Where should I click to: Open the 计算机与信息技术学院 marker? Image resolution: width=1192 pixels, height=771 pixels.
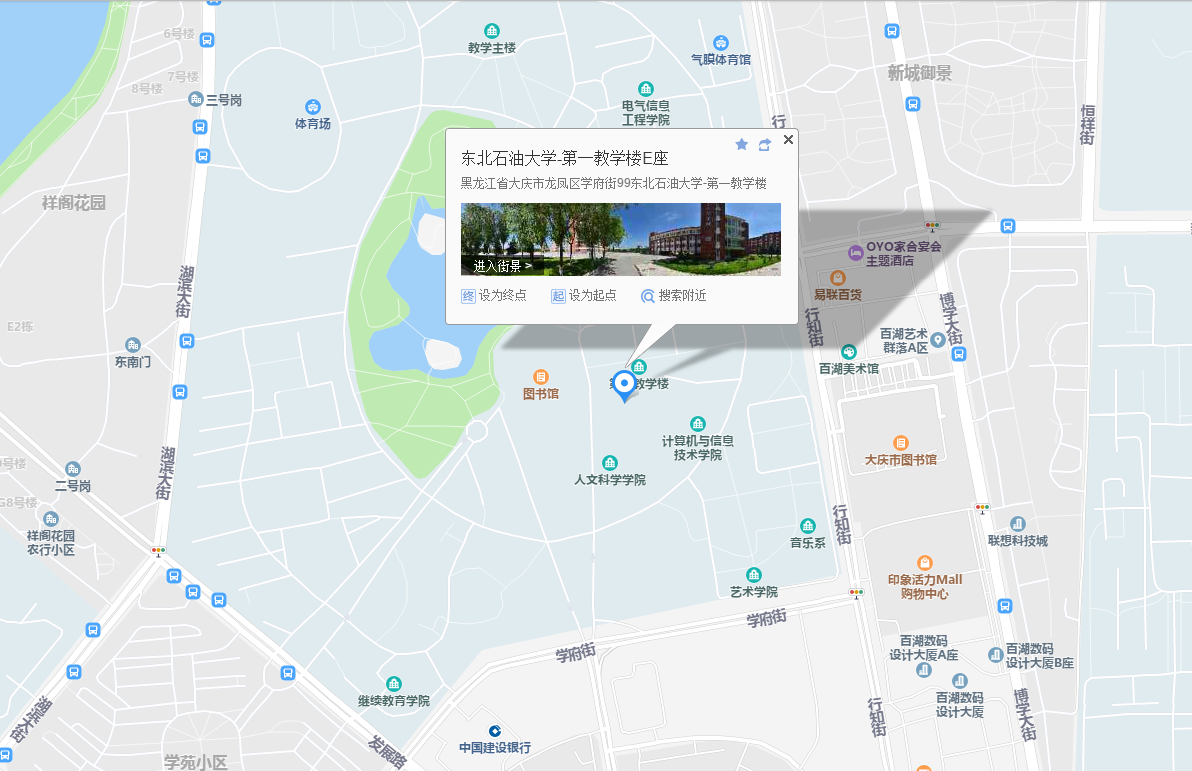tap(698, 424)
